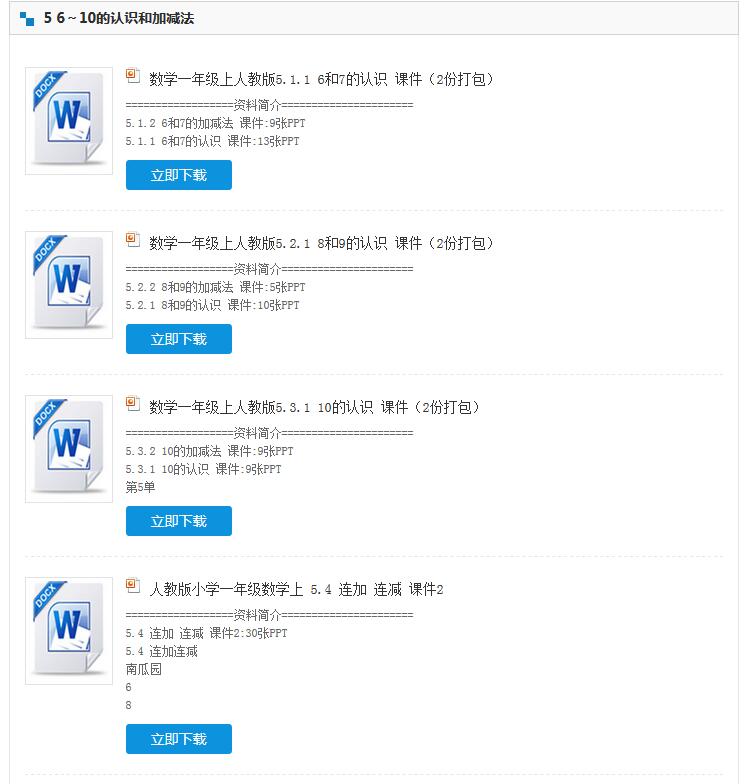Click the document icon beside 连加 连减 title

(x=130, y=589)
